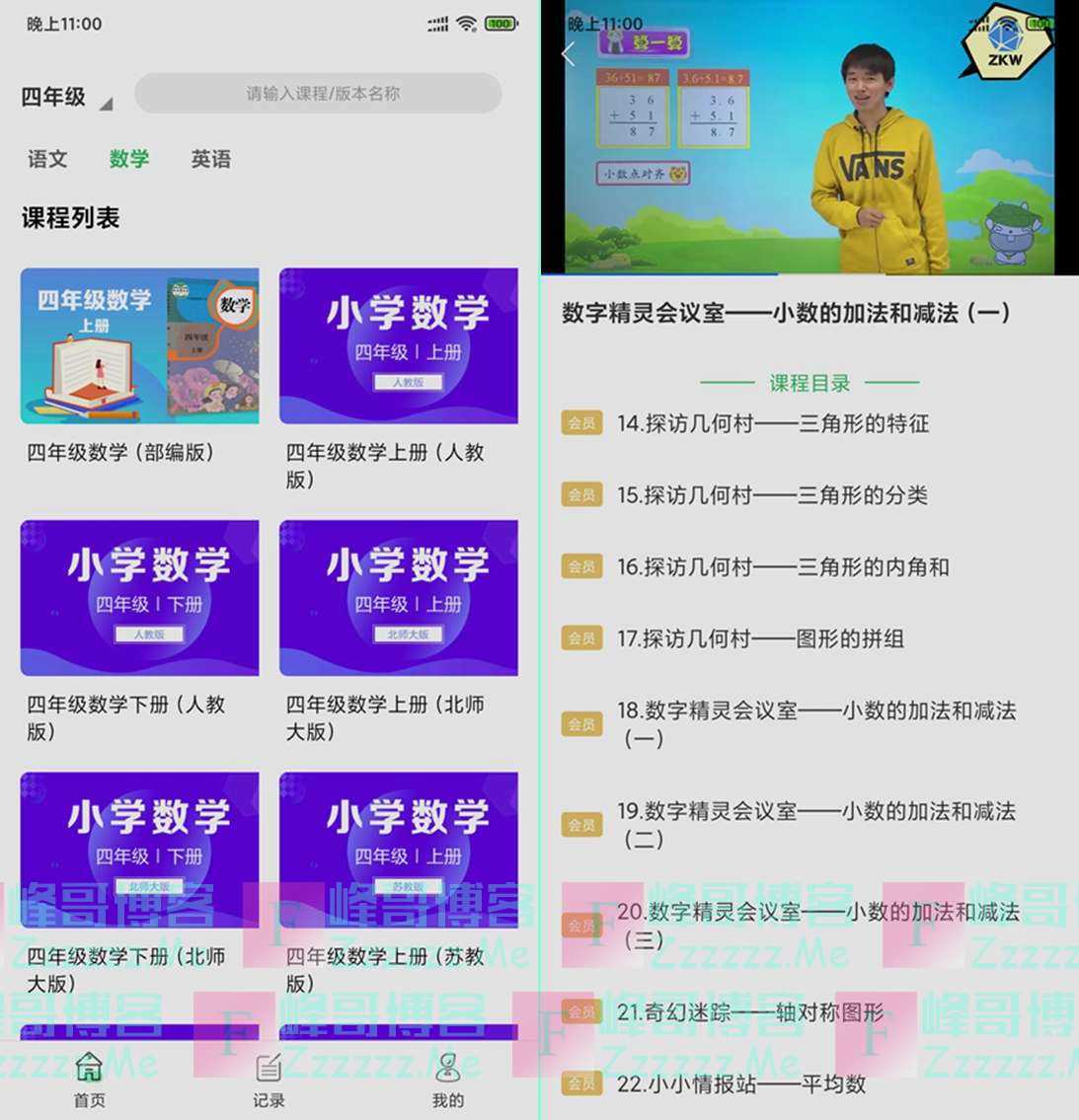Open the 四年级数学下册（人教版）course
Image resolution: width=1079 pixels, height=1120 pixels.
(140, 598)
